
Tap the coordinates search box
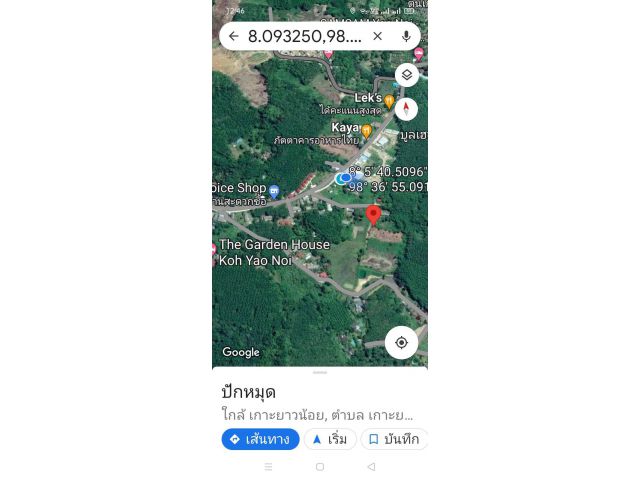(x=305, y=36)
